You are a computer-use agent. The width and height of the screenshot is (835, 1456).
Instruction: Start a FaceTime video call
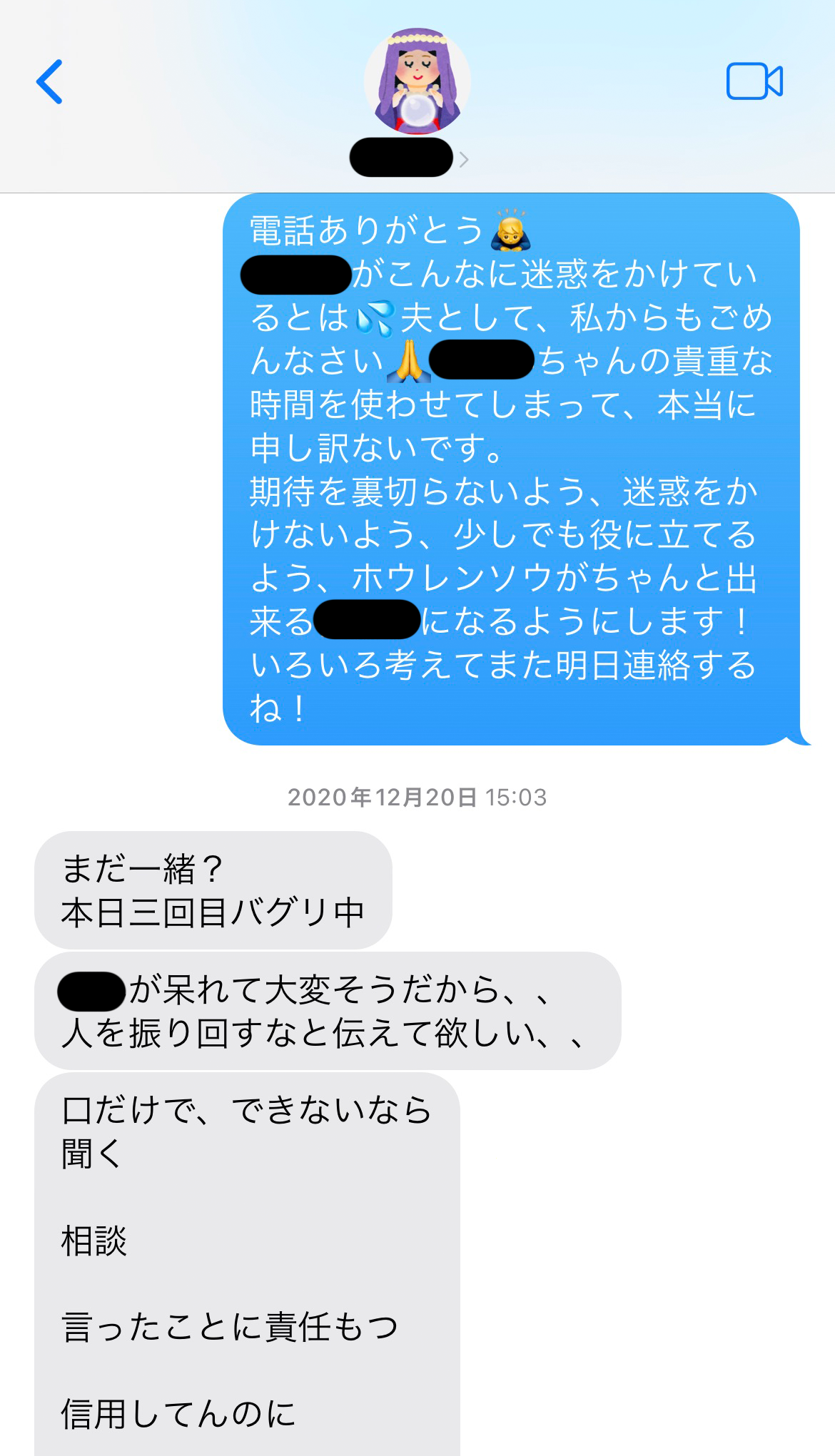[x=754, y=81]
